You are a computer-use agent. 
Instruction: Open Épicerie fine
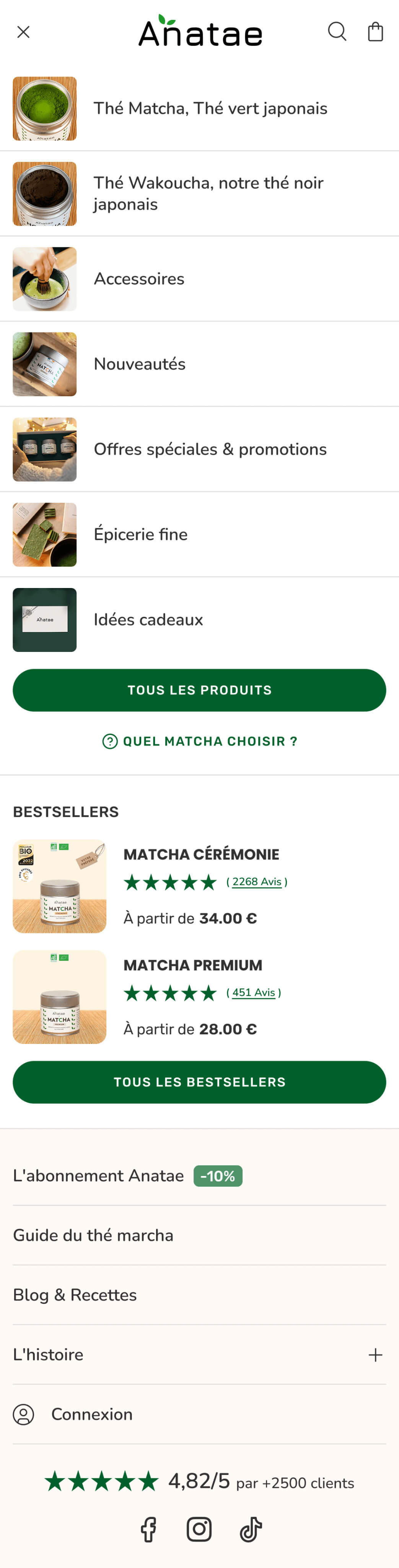(x=140, y=534)
